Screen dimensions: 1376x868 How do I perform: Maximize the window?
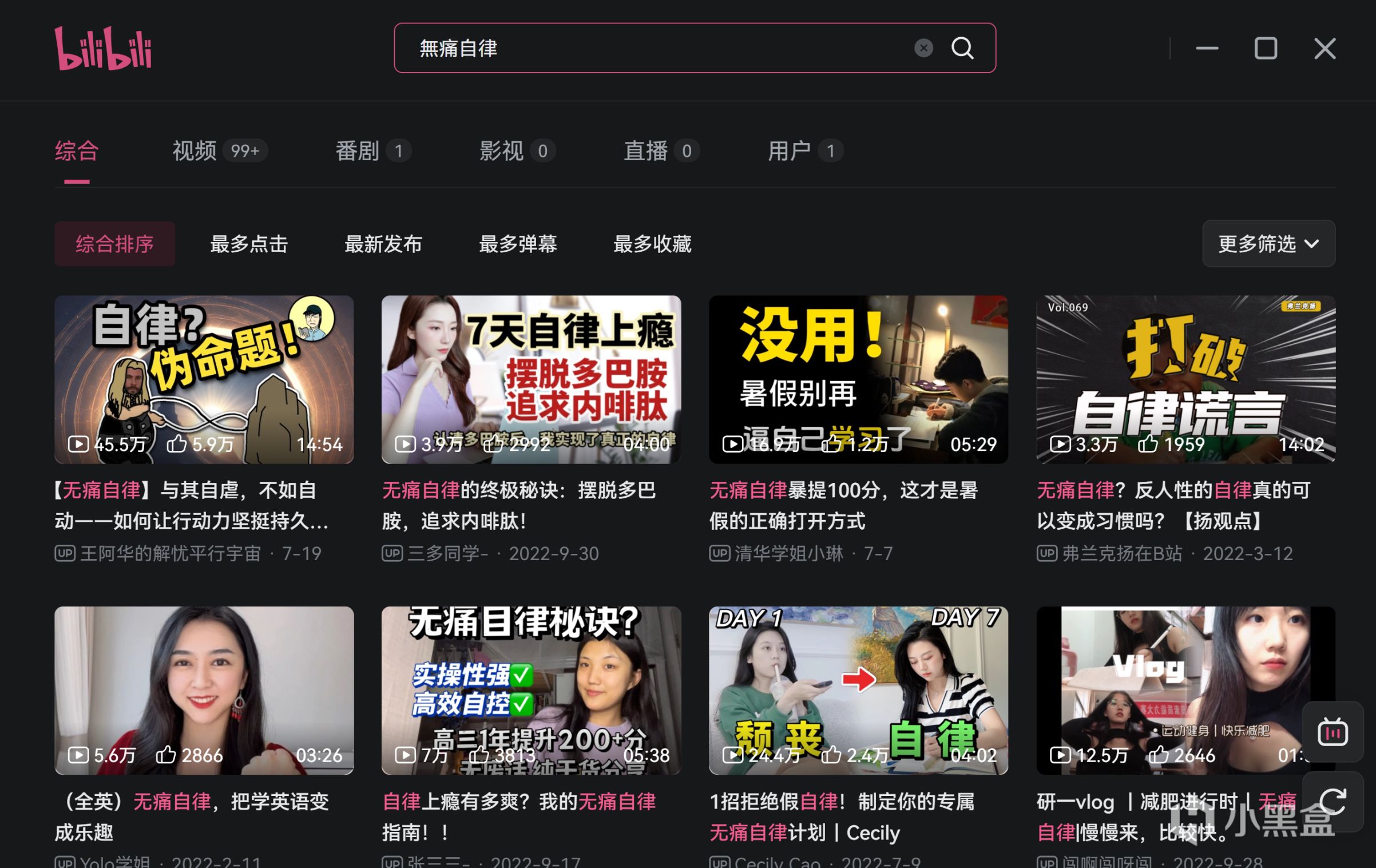pyautogui.click(x=1266, y=49)
